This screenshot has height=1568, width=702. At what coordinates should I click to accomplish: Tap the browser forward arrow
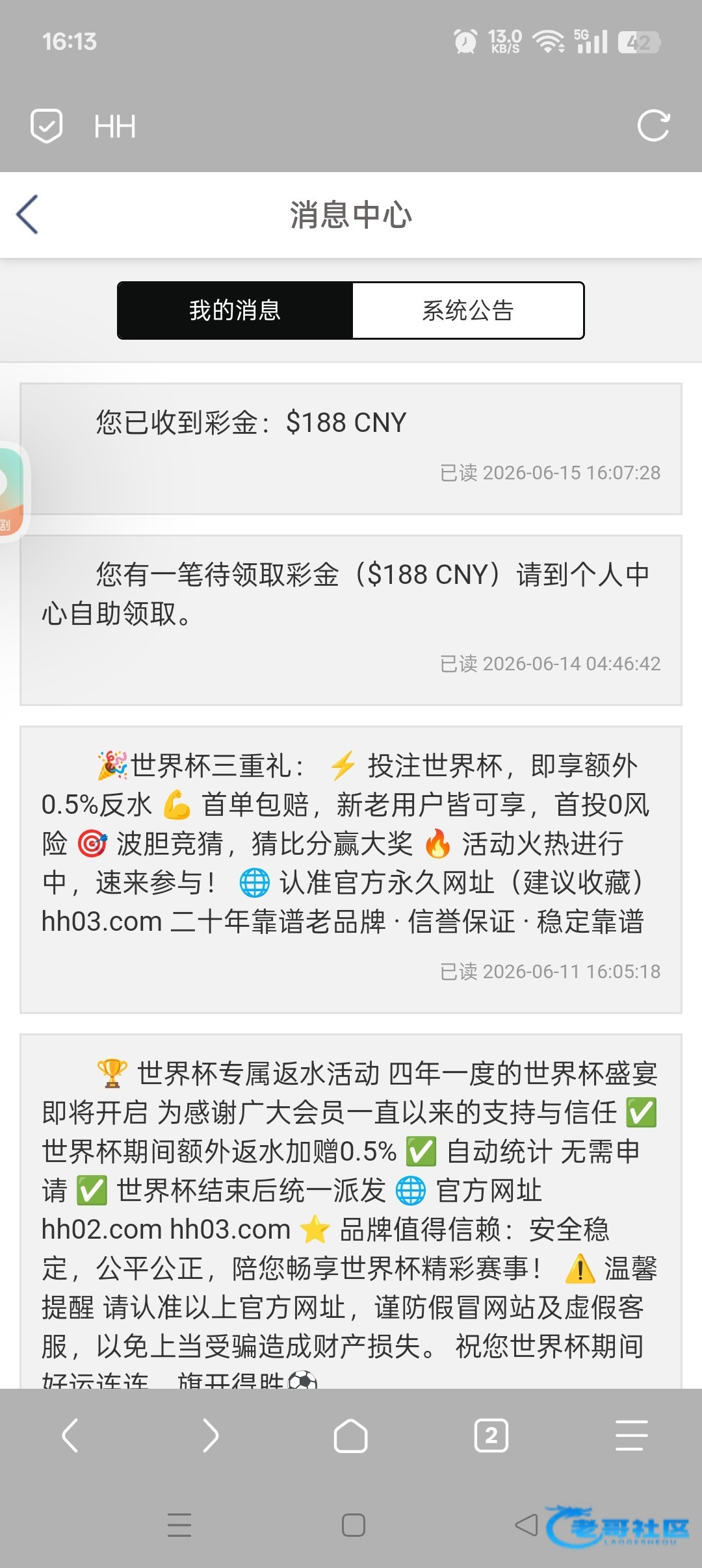coord(211,1435)
